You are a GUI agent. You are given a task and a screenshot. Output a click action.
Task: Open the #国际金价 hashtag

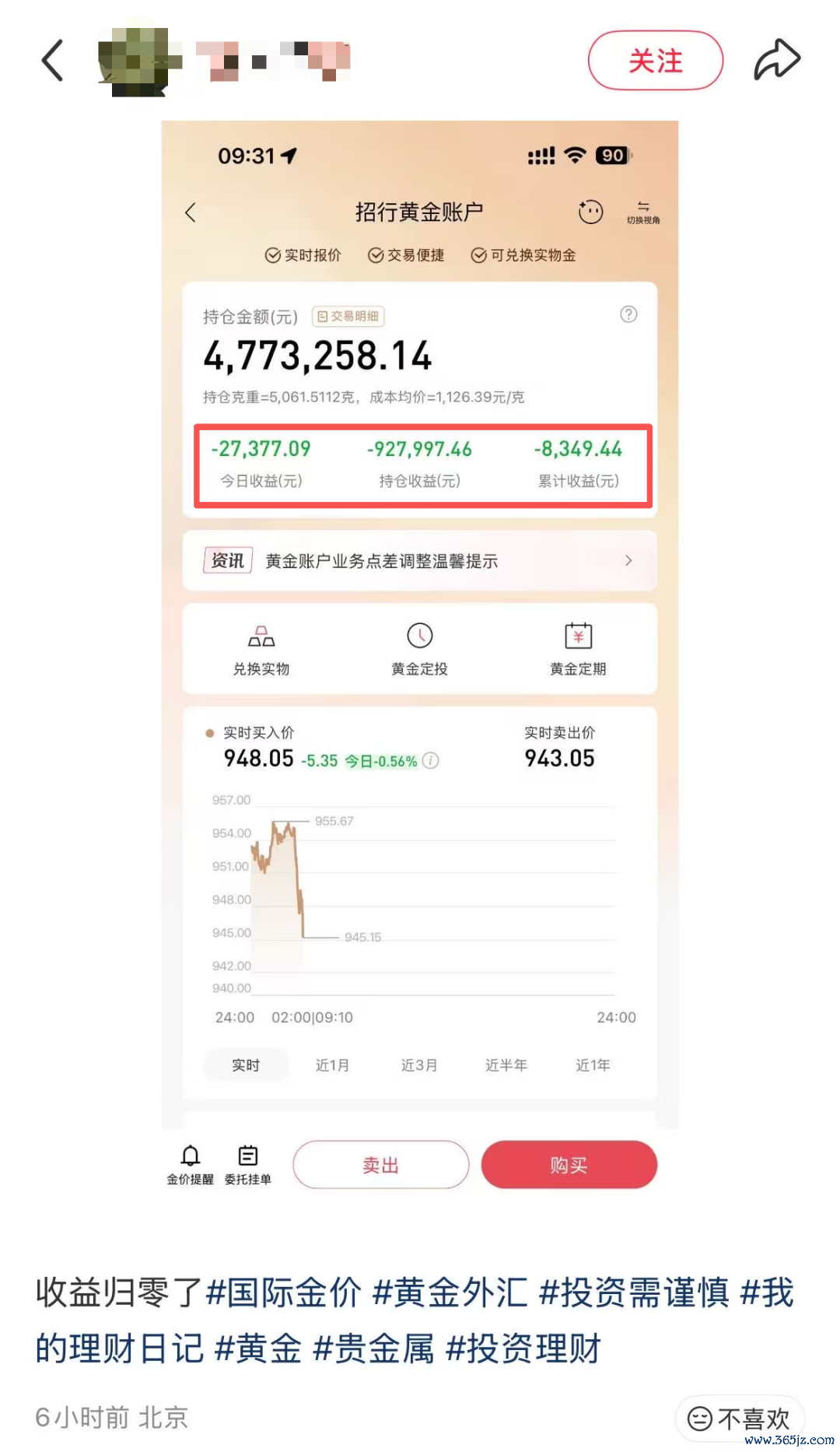(x=284, y=1292)
